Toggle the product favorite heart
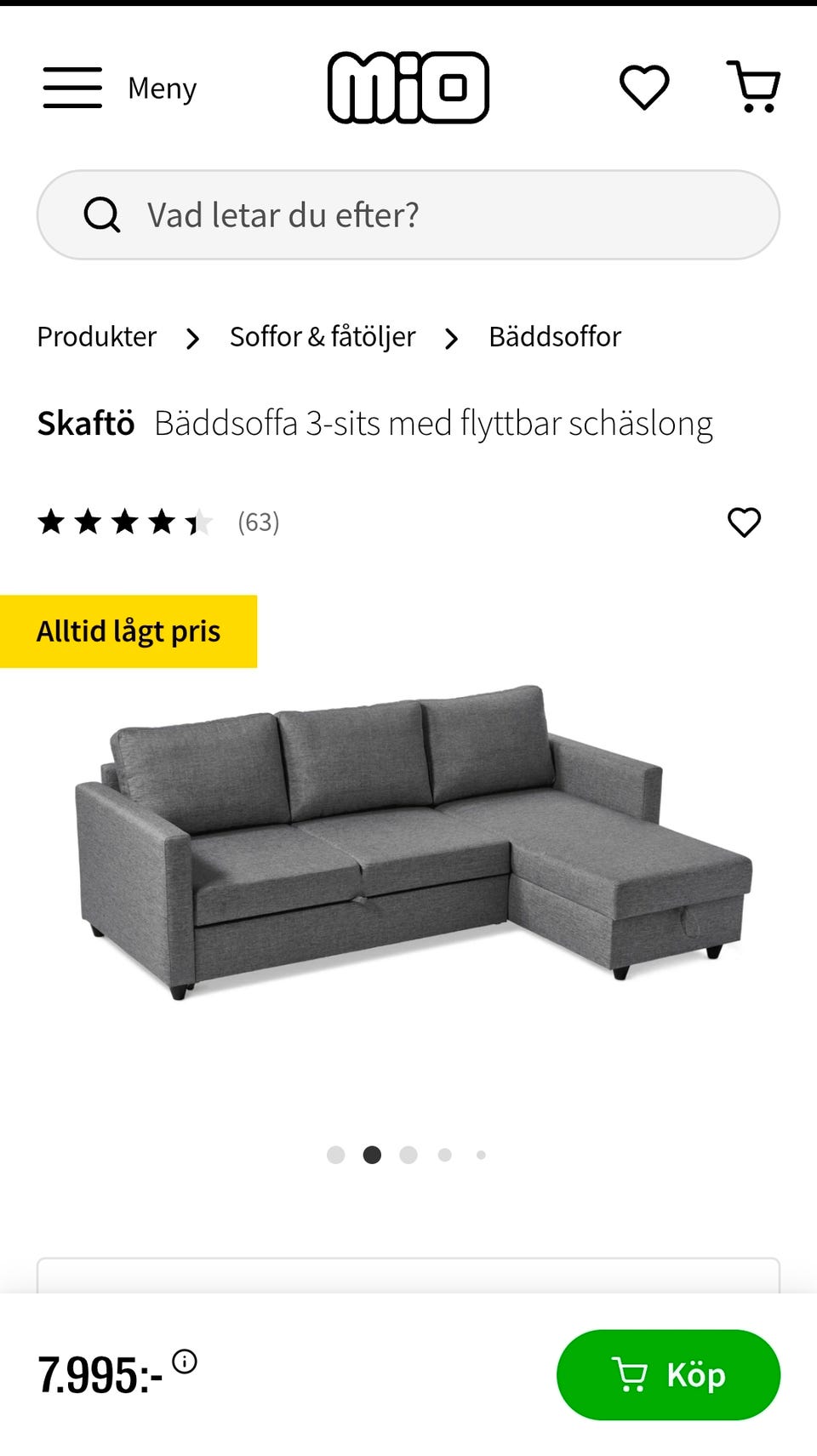The width and height of the screenshot is (817, 1456). 745,522
